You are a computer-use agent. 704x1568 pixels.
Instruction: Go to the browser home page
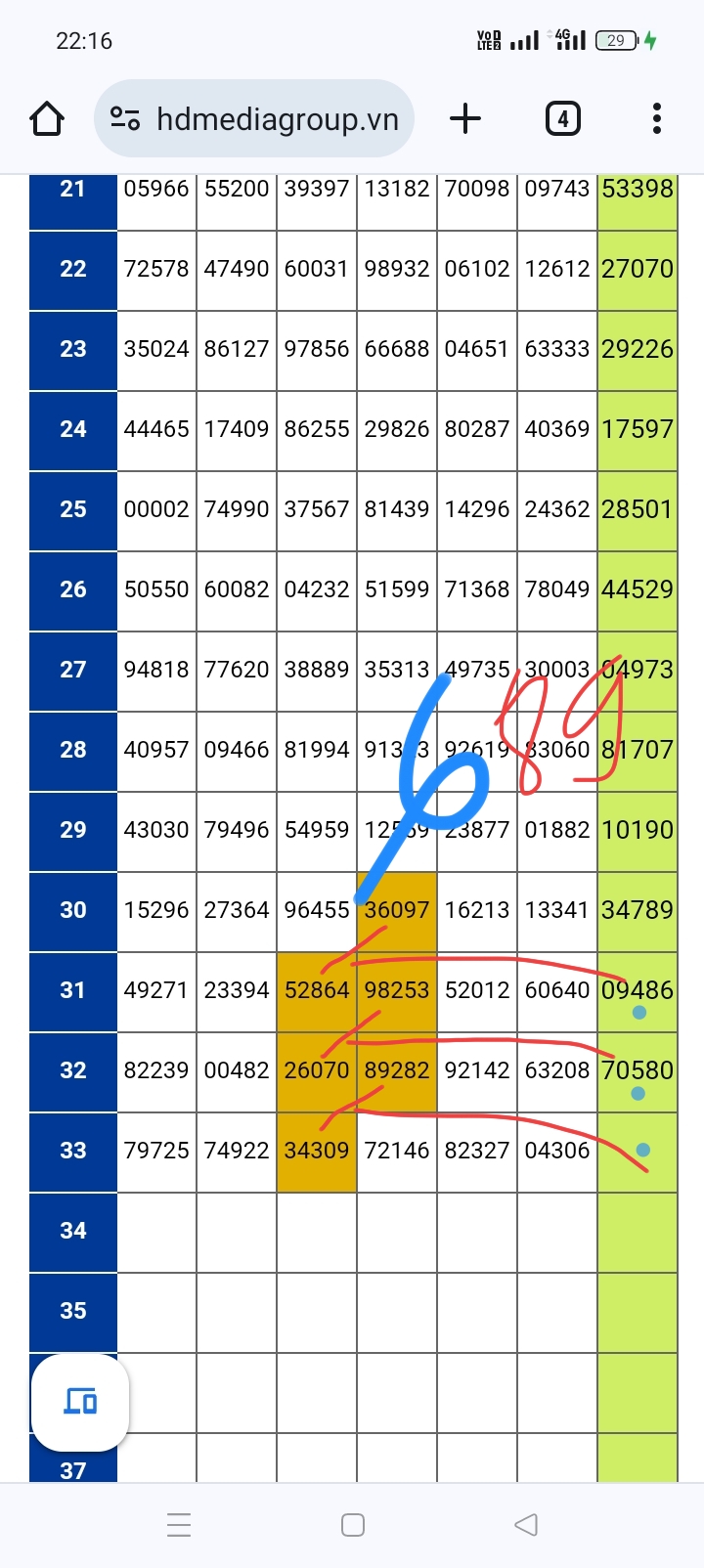pos(47,119)
